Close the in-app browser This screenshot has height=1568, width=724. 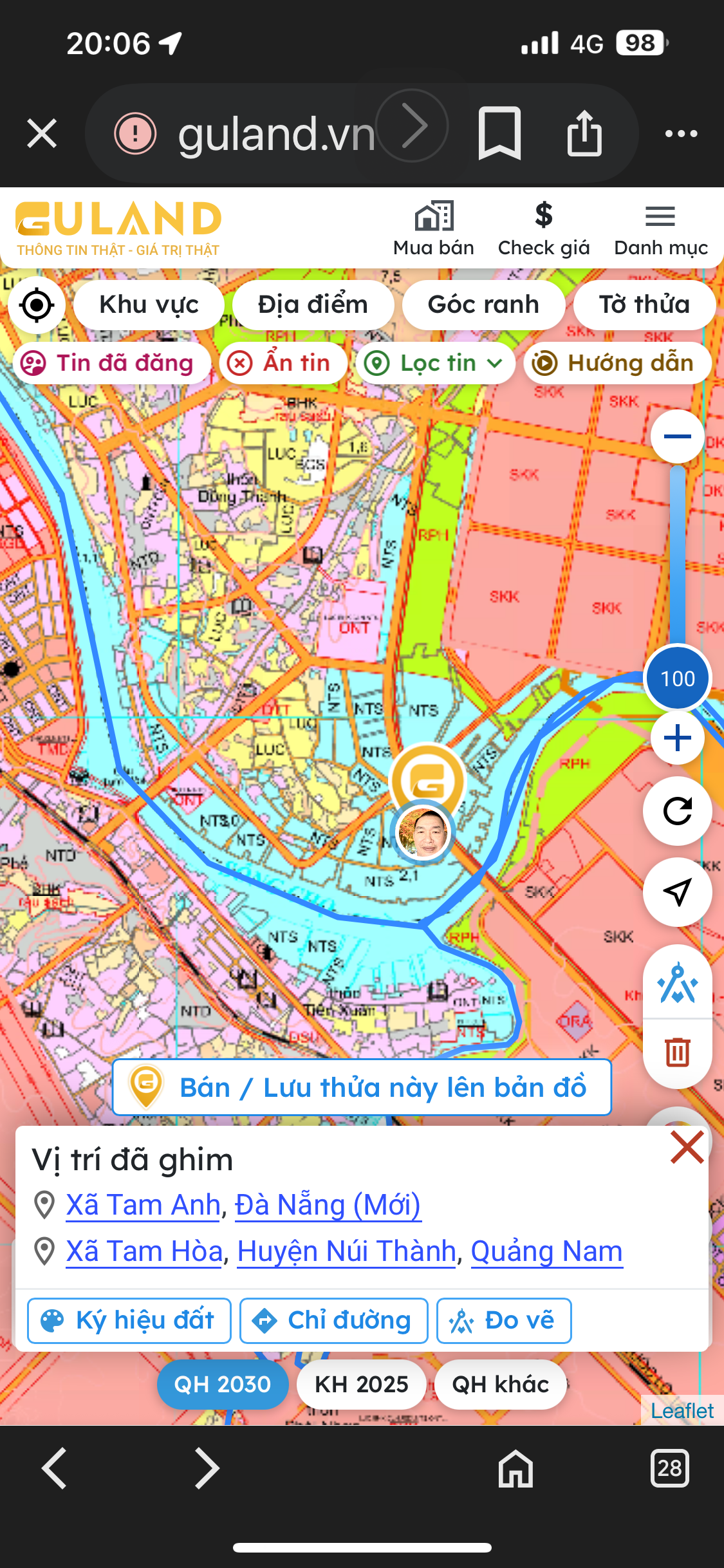click(42, 134)
